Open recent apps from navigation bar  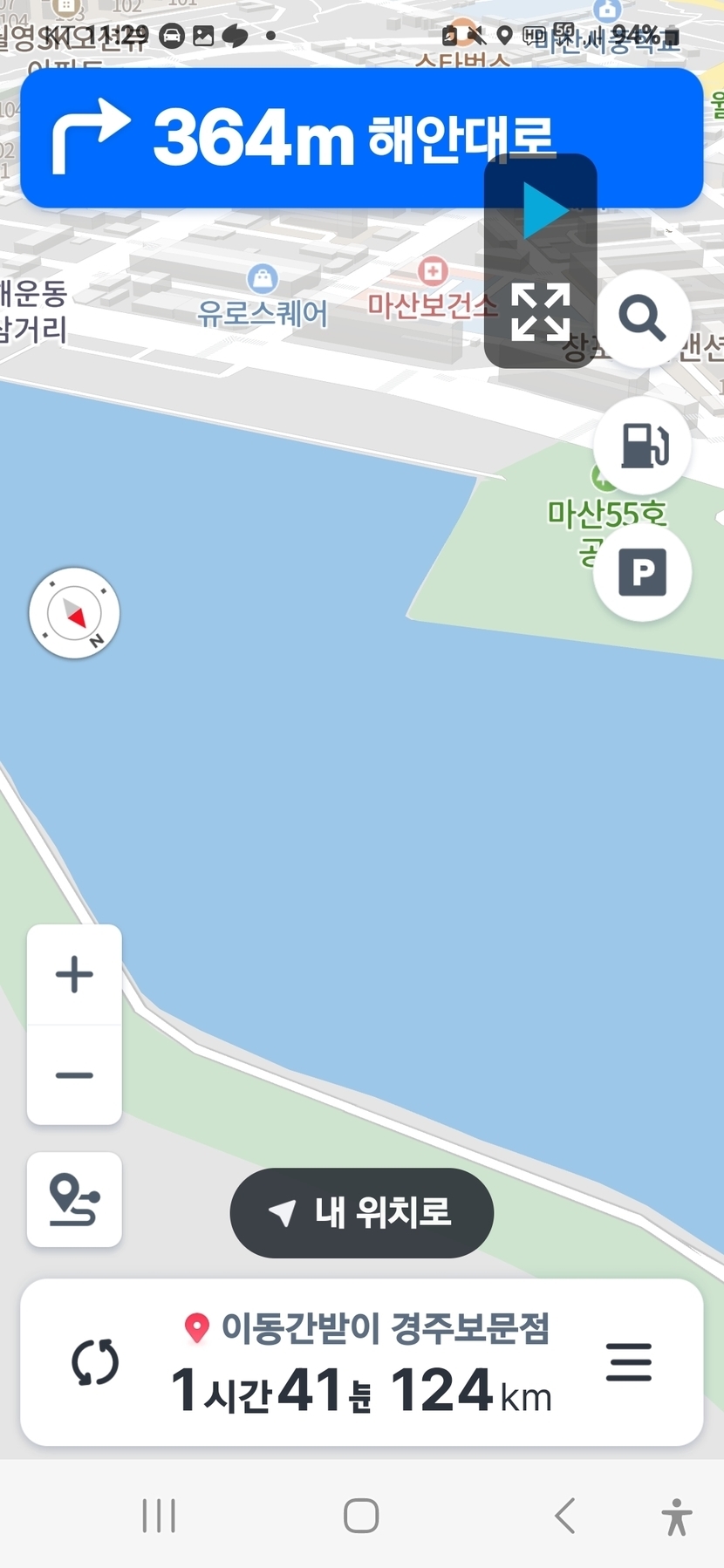coord(159,1516)
